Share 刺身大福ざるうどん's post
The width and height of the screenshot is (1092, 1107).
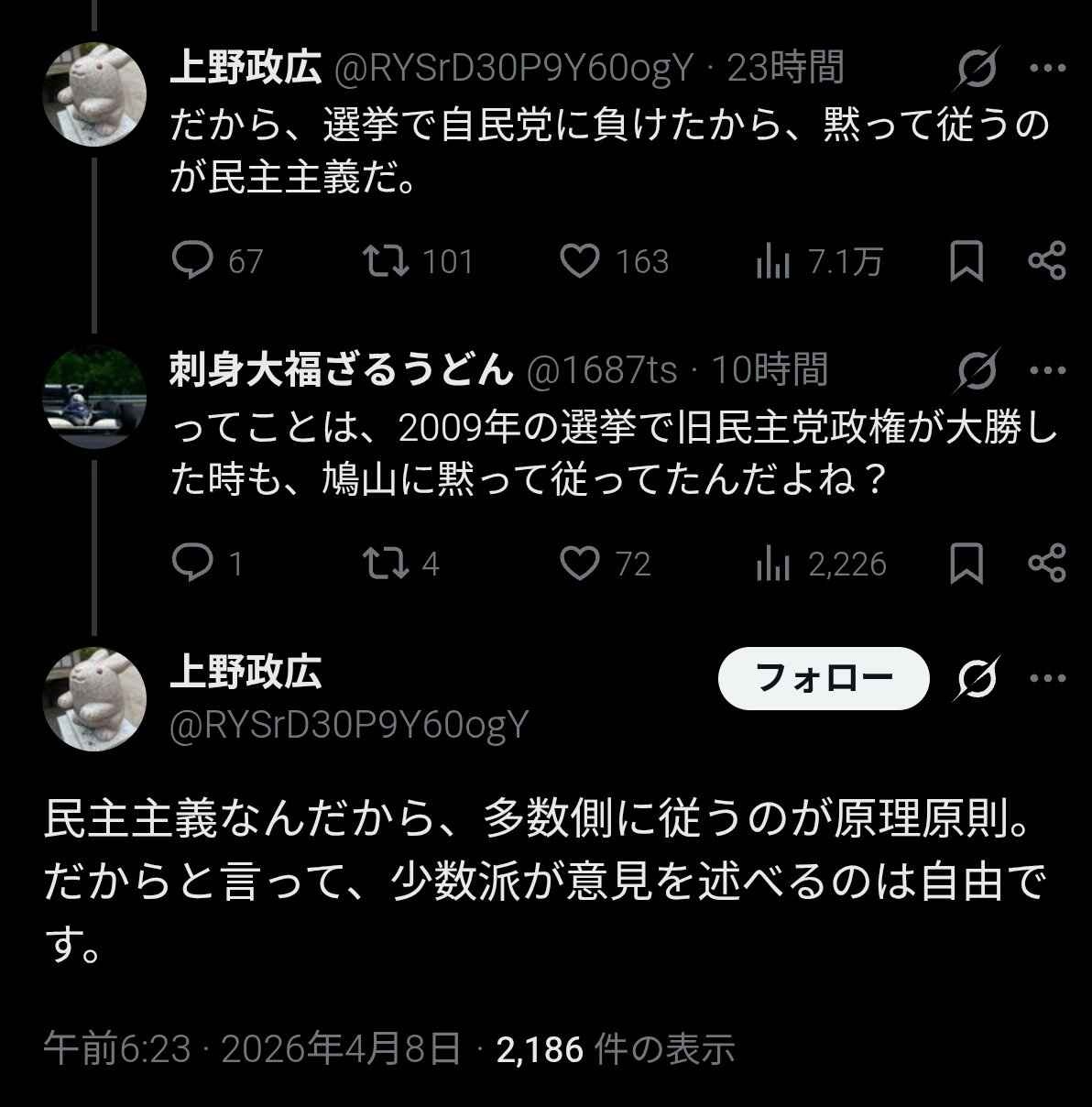[1047, 564]
